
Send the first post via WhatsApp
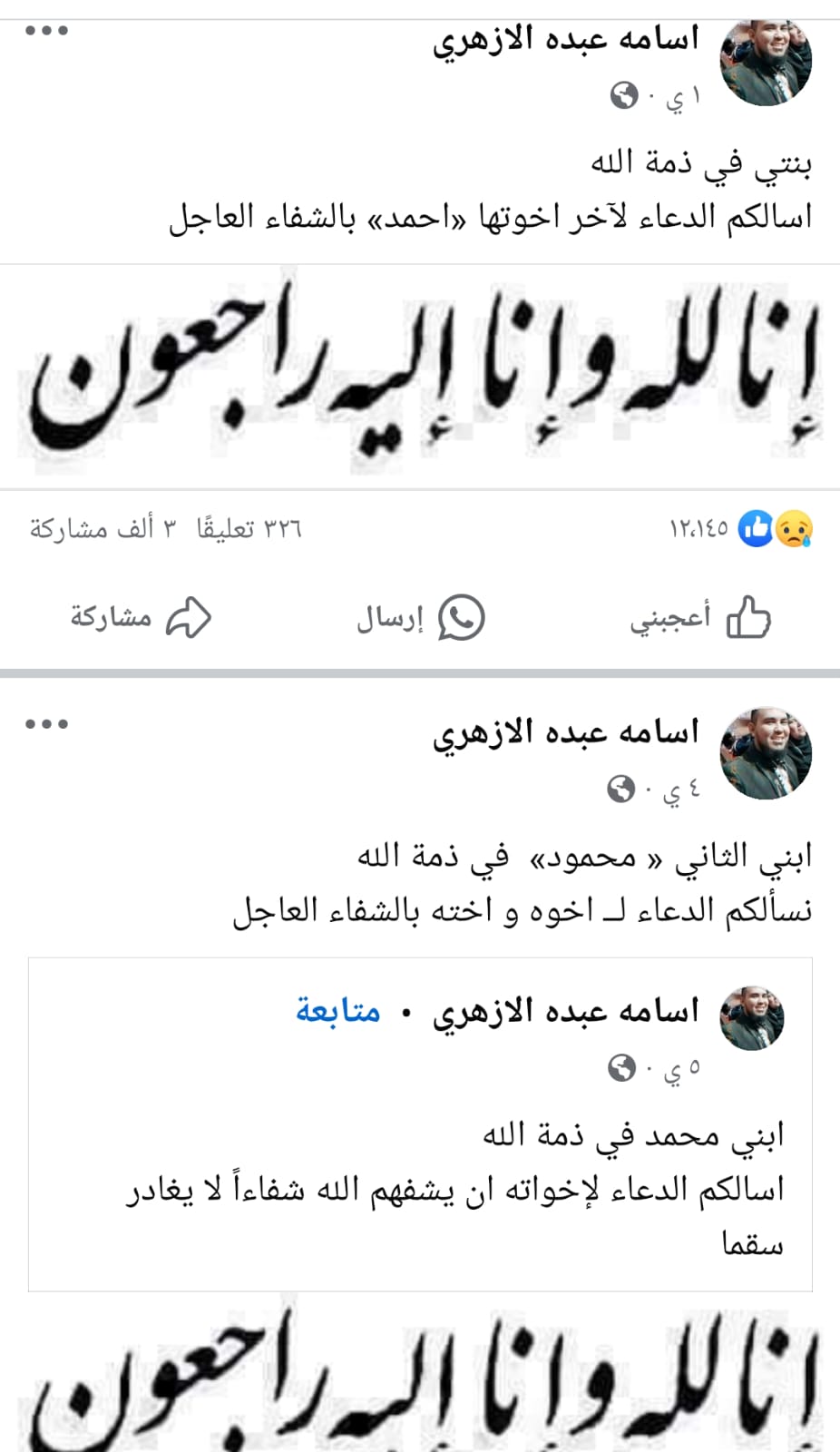tap(420, 618)
